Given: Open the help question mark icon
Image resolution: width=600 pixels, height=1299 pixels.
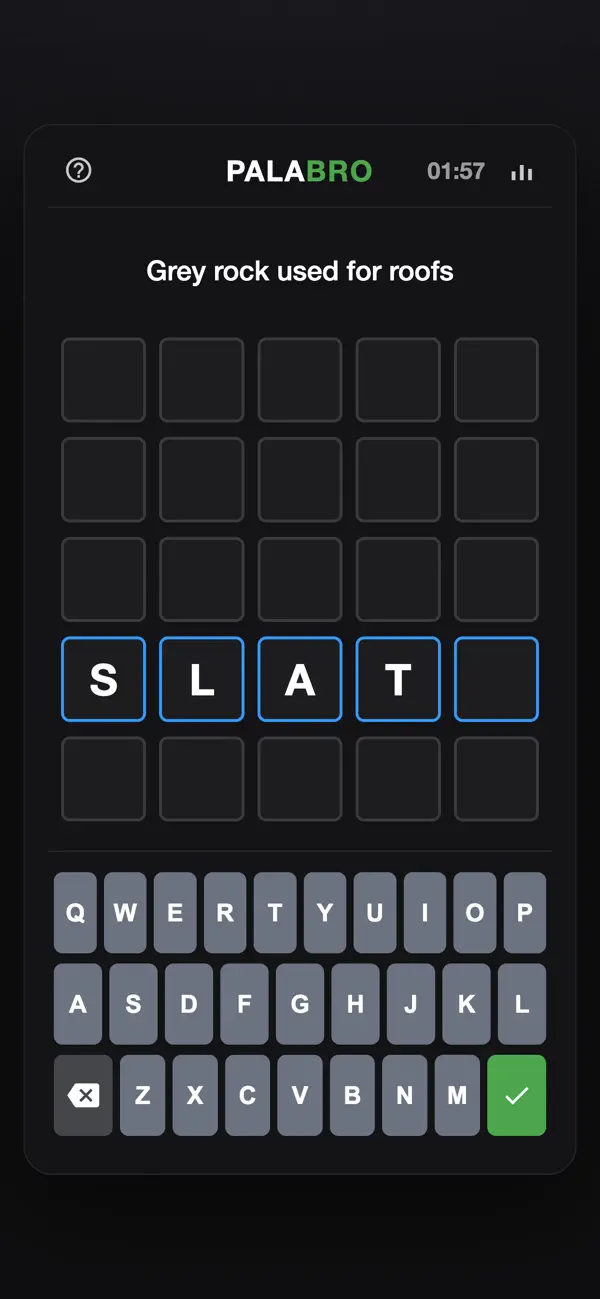Looking at the screenshot, I should 78,171.
